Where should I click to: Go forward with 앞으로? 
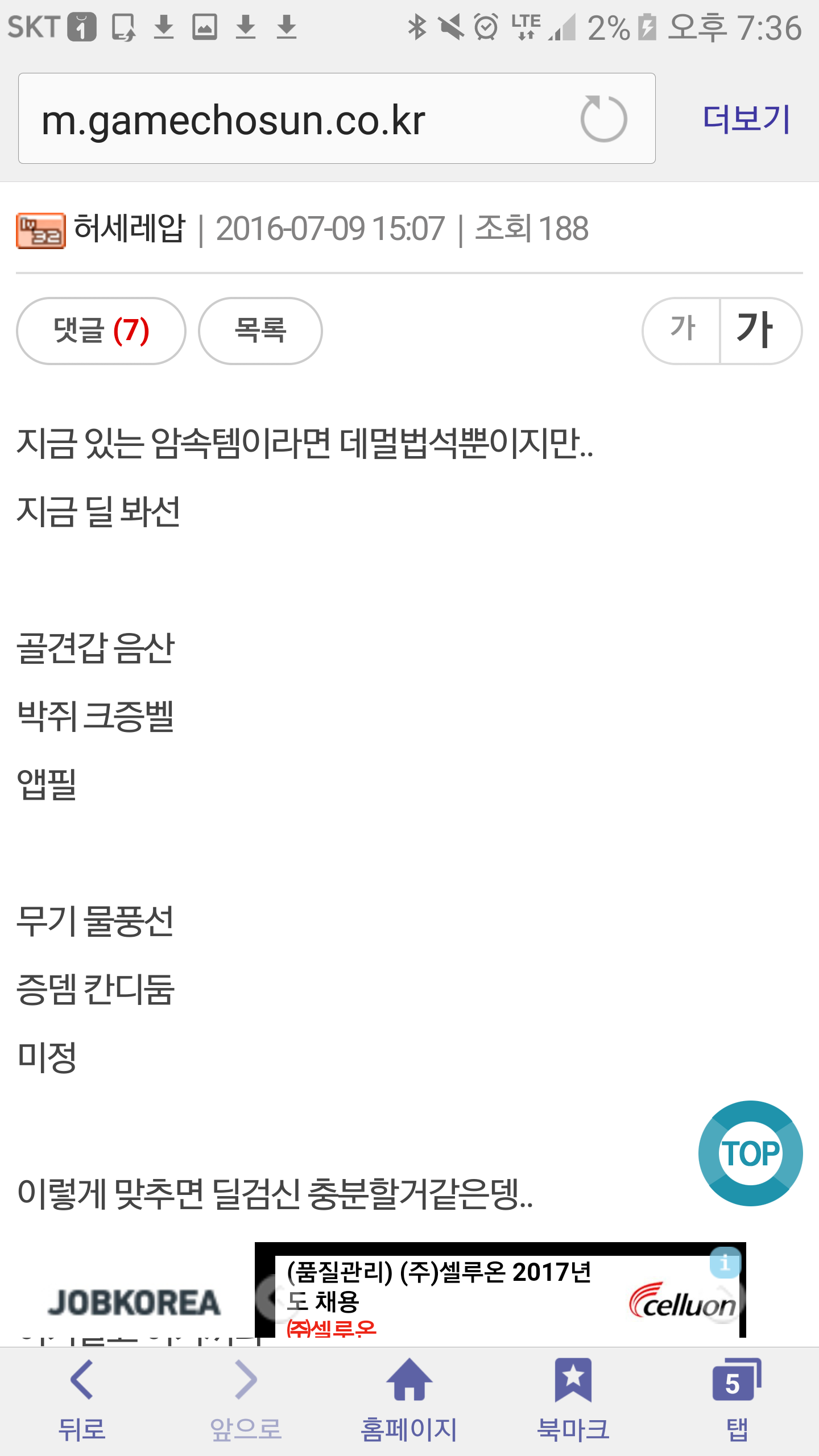tap(246, 1400)
